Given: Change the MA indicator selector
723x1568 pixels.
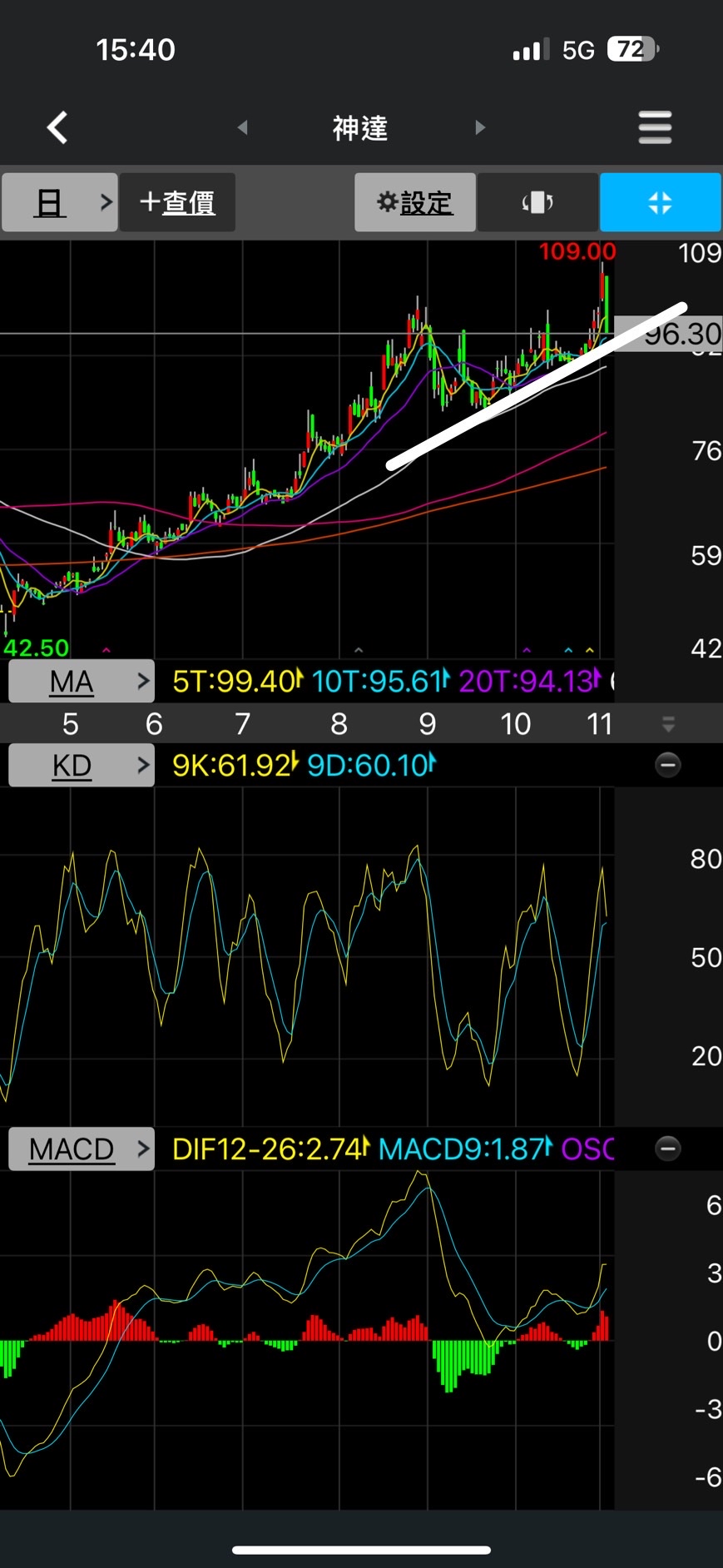Looking at the screenshot, I should pyautogui.click(x=82, y=682).
